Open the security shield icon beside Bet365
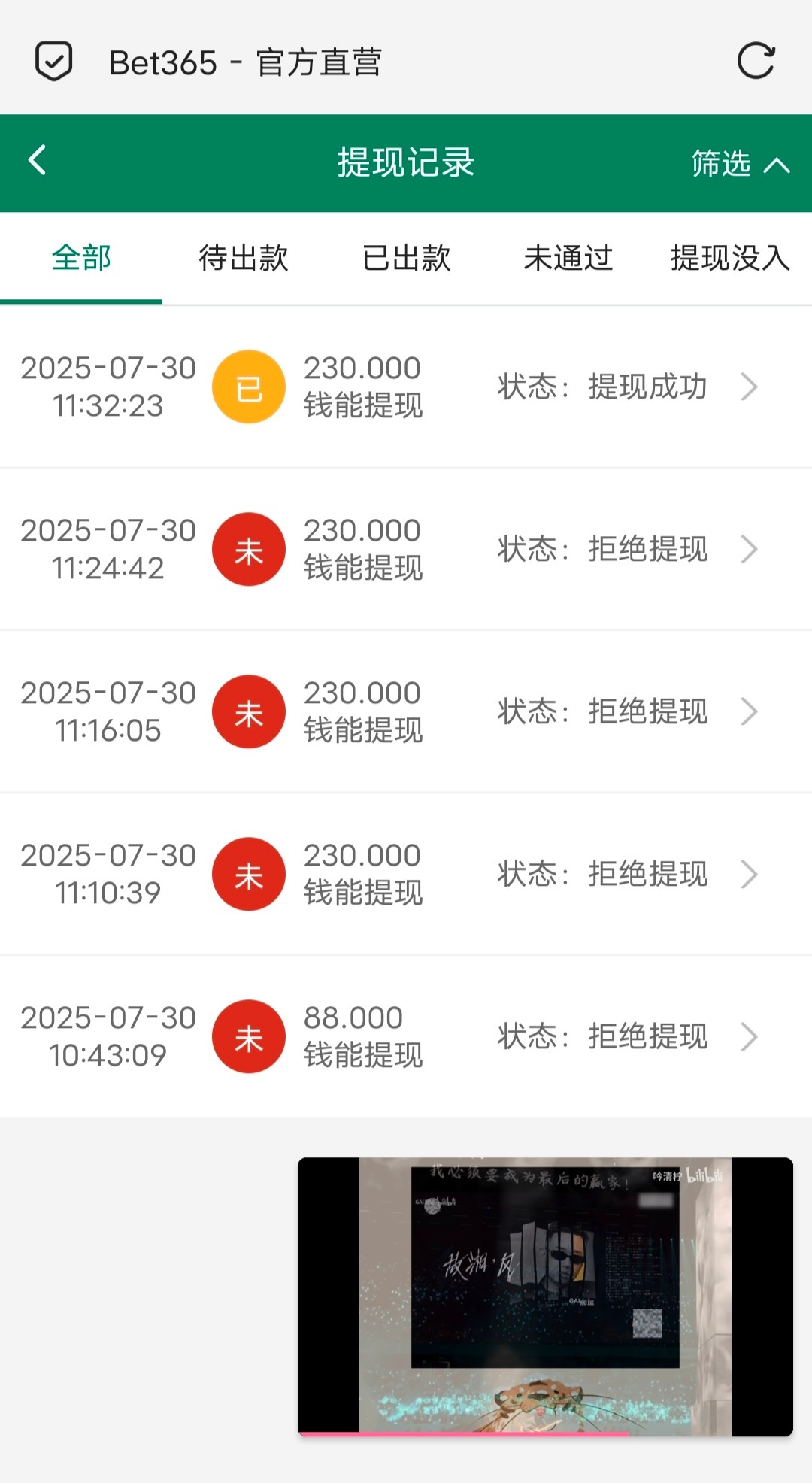The height and width of the screenshot is (1483, 812). point(54,61)
